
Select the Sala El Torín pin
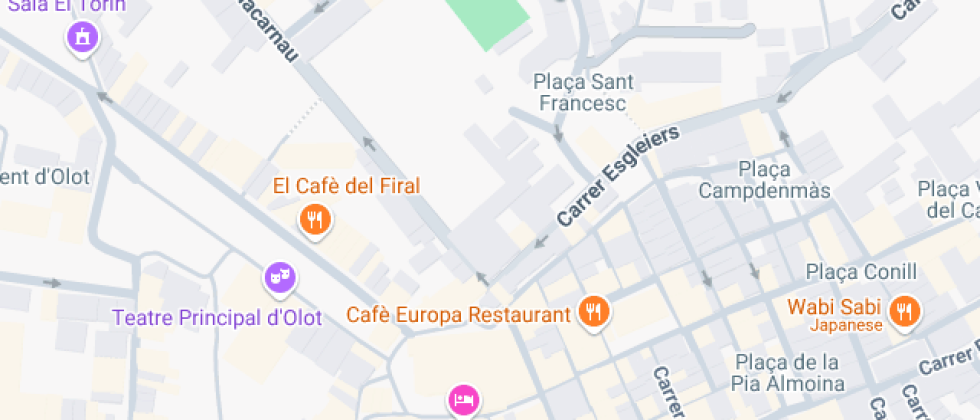point(83,38)
